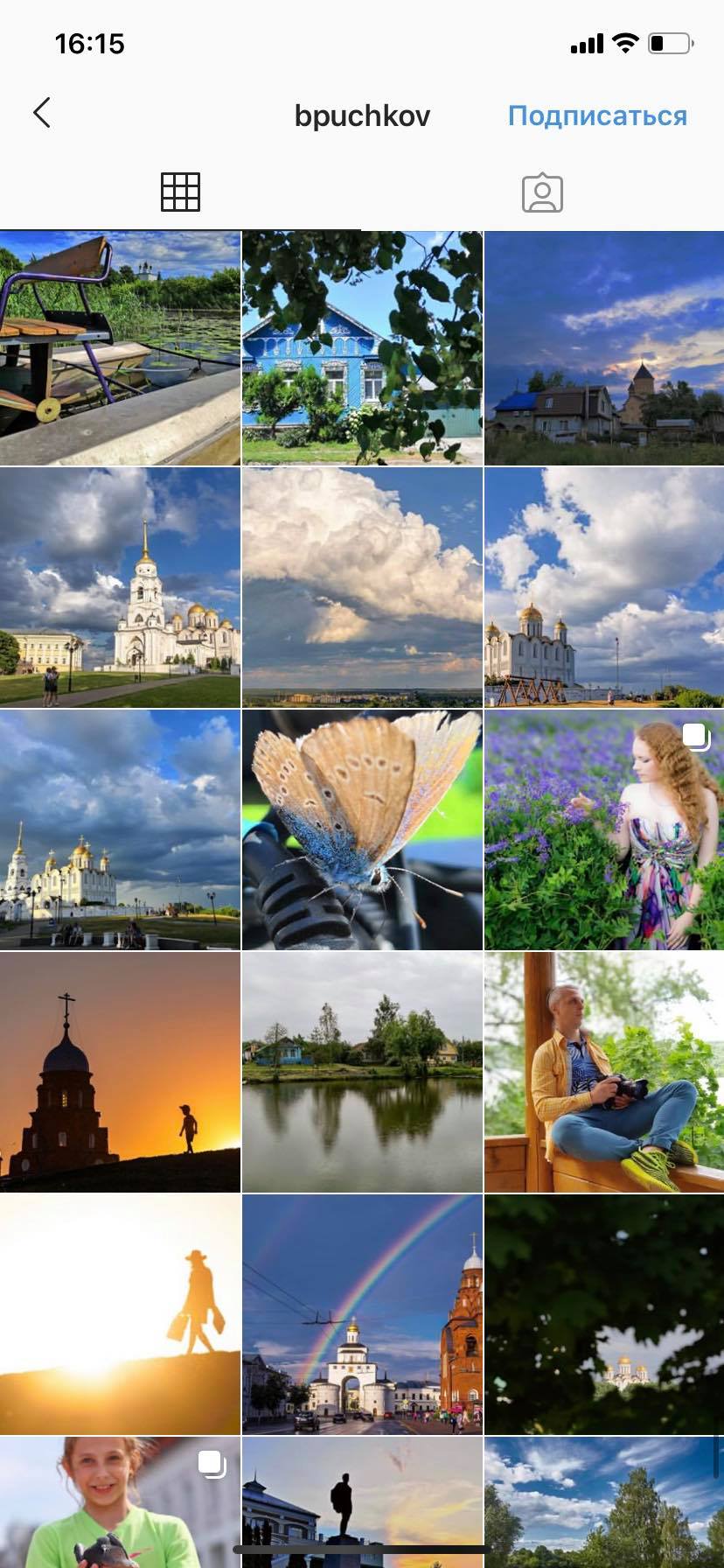Open the post of the woman in purple flowers
The width and height of the screenshot is (724, 1568).
604,829
